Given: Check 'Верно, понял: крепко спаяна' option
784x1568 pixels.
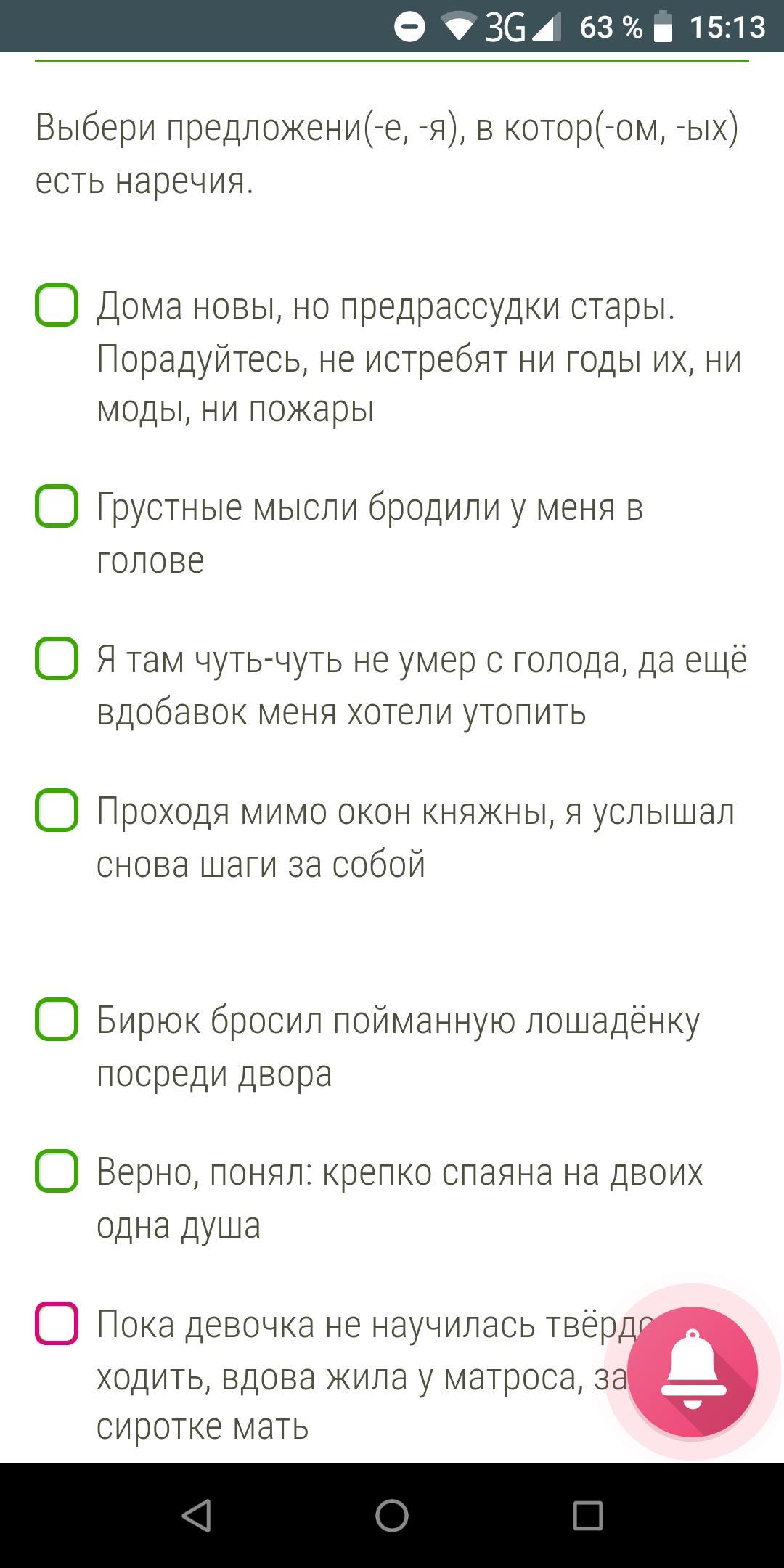Looking at the screenshot, I should (57, 1171).
